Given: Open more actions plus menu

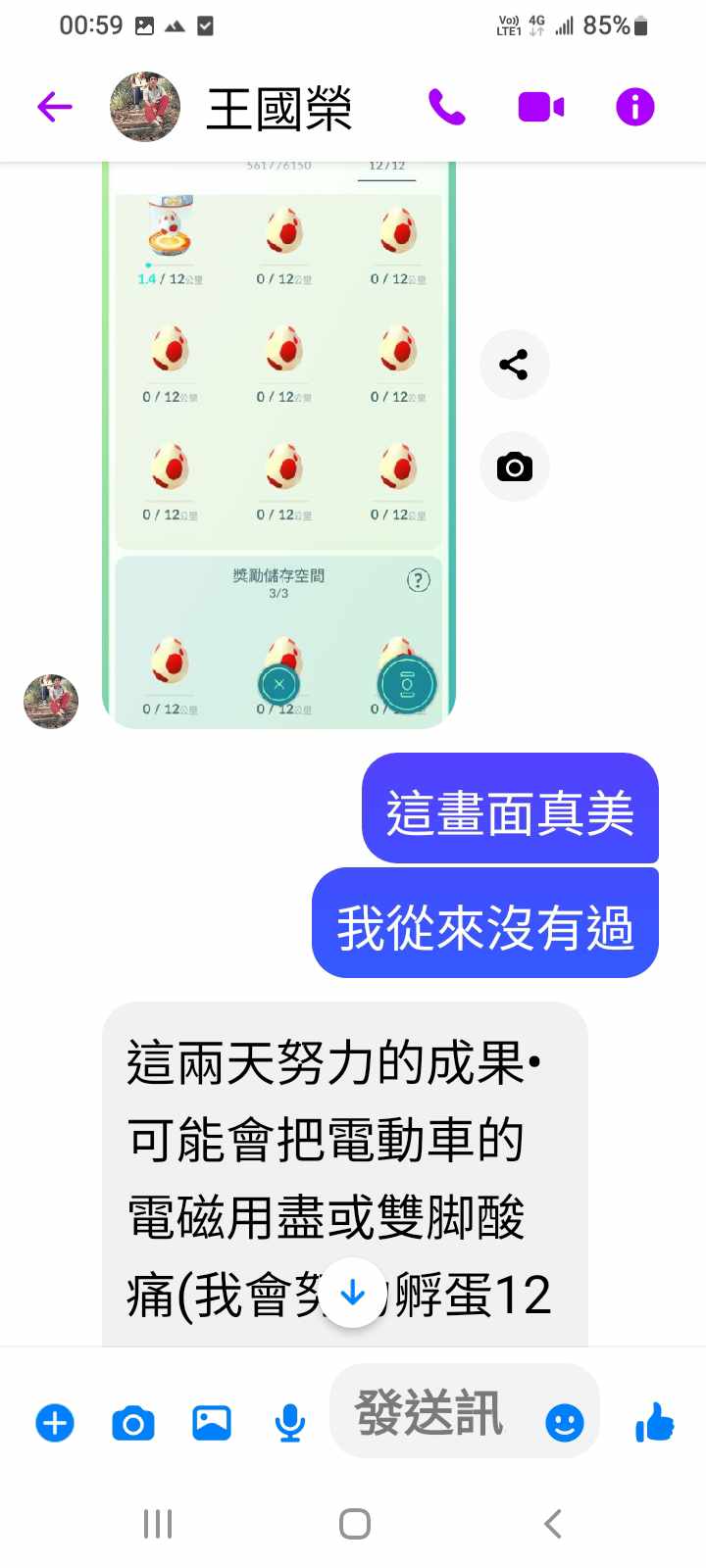Looking at the screenshot, I should (55, 1422).
